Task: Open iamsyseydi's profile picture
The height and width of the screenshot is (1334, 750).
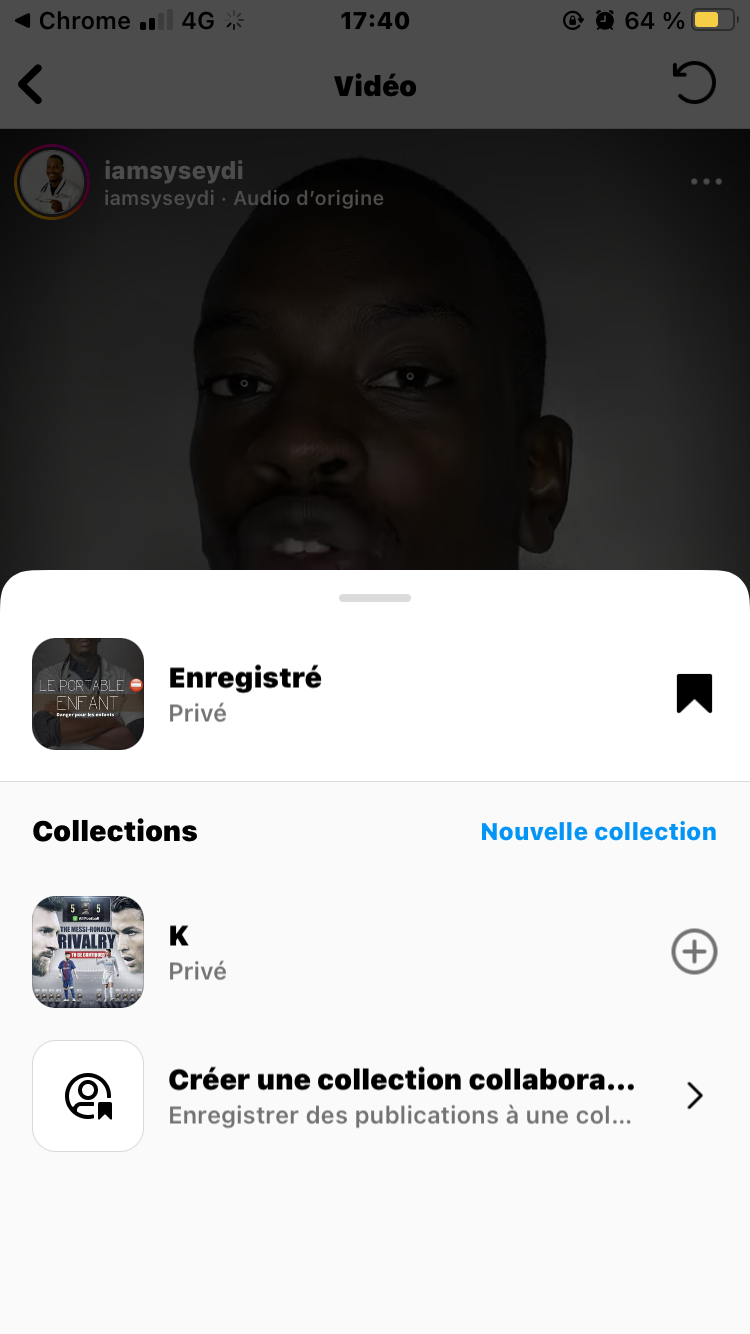Action: (52, 182)
